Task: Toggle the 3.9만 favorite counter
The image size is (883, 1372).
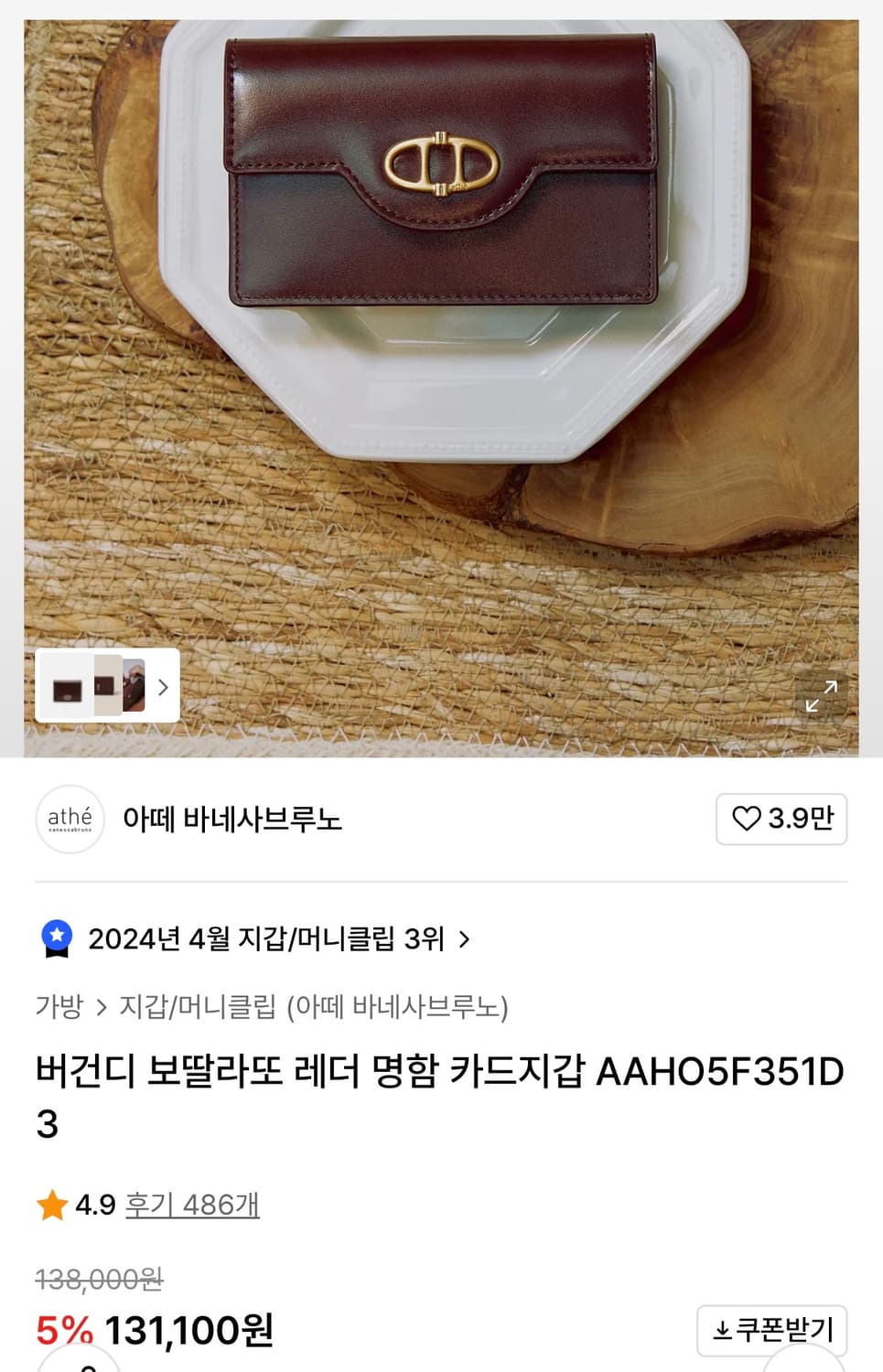Action: 781,820
